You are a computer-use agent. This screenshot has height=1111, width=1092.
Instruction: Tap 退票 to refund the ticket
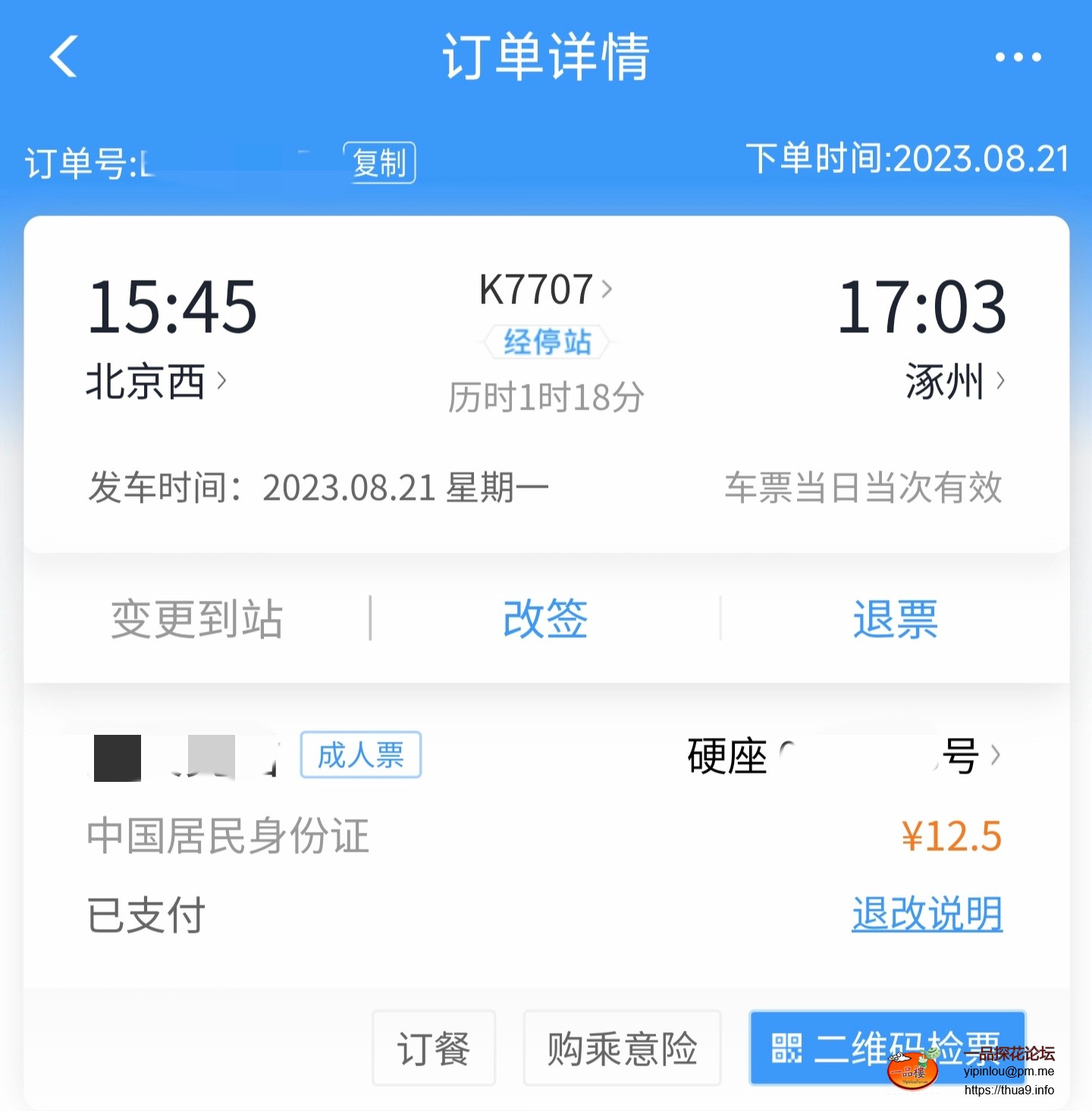click(895, 619)
